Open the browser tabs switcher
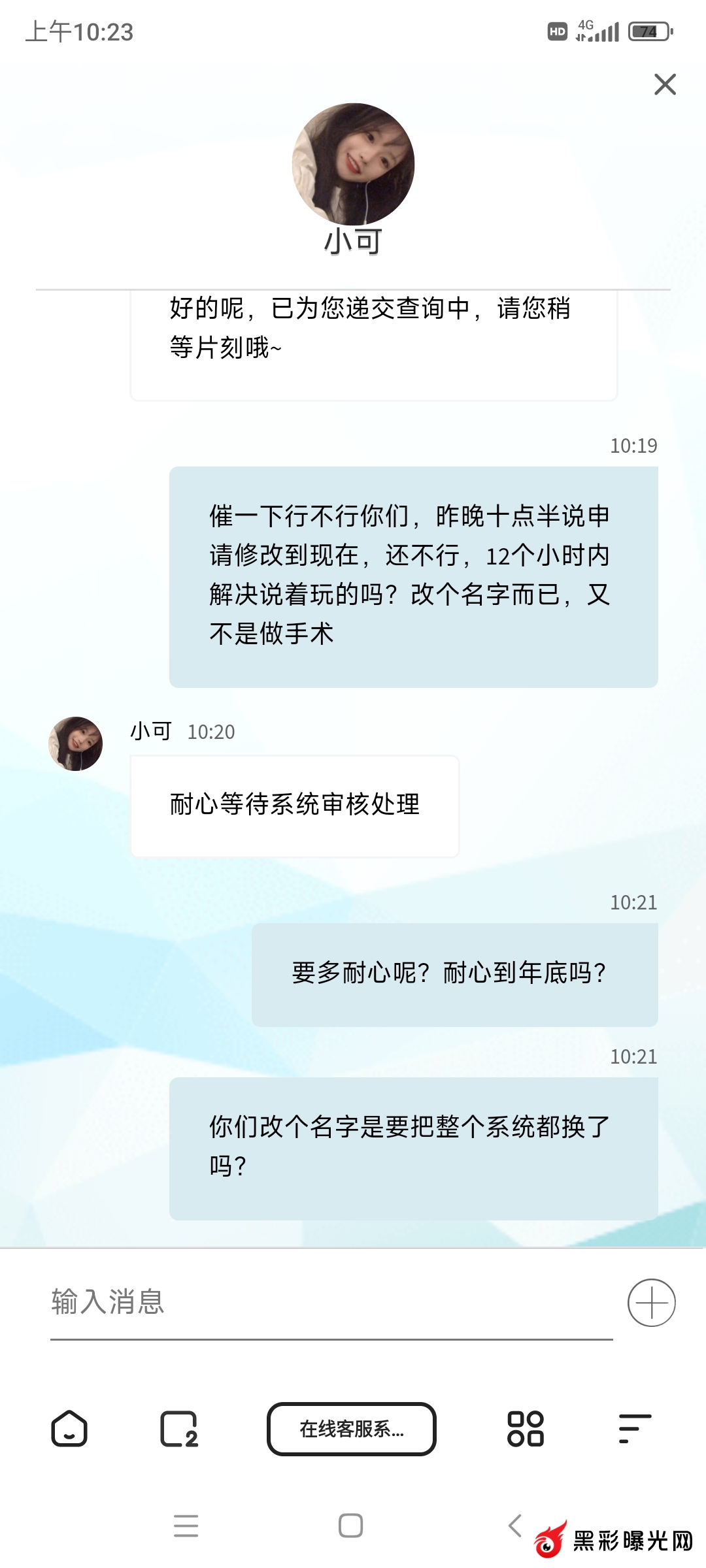The height and width of the screenshot is (1568, 706). [178, 1429]
